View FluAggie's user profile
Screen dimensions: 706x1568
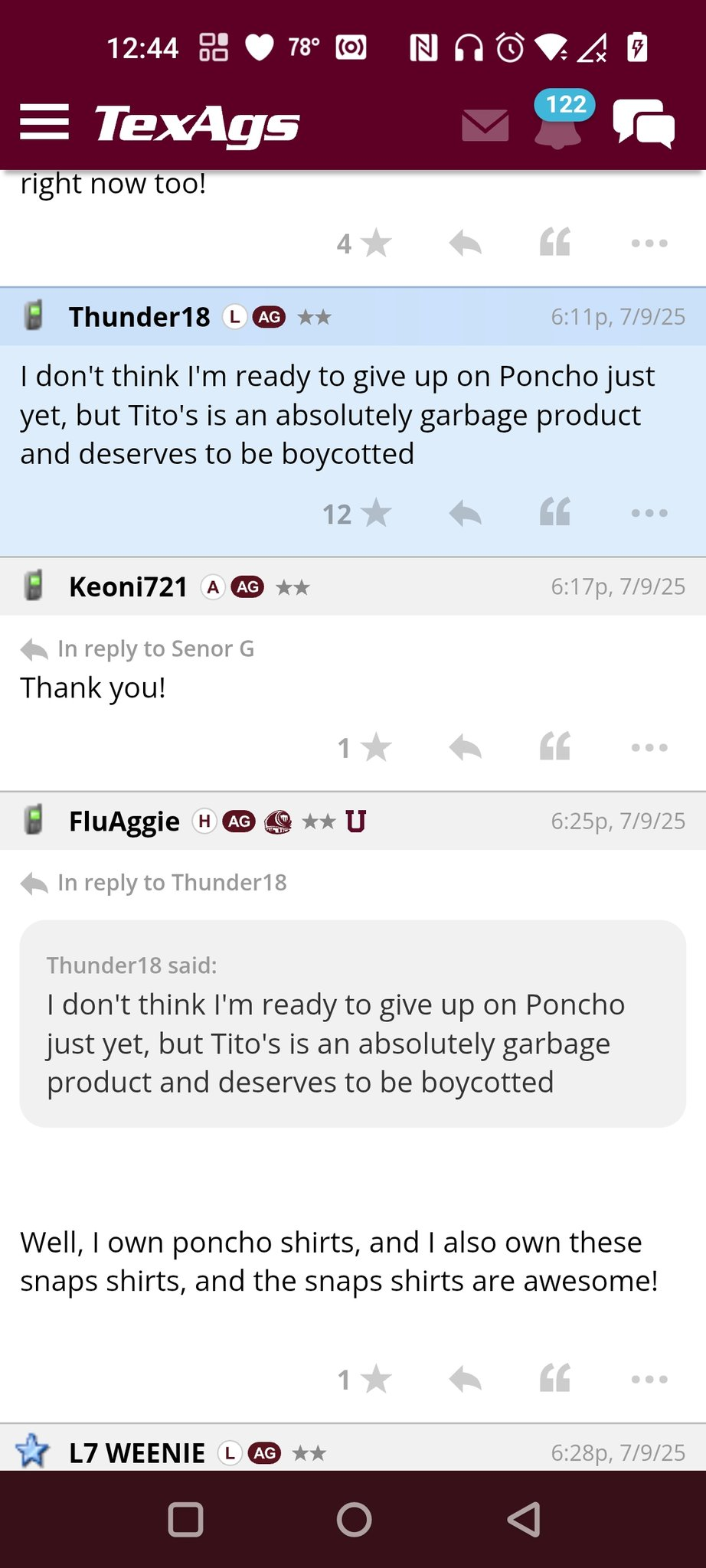pyautogui.click(x=124, y=822)
